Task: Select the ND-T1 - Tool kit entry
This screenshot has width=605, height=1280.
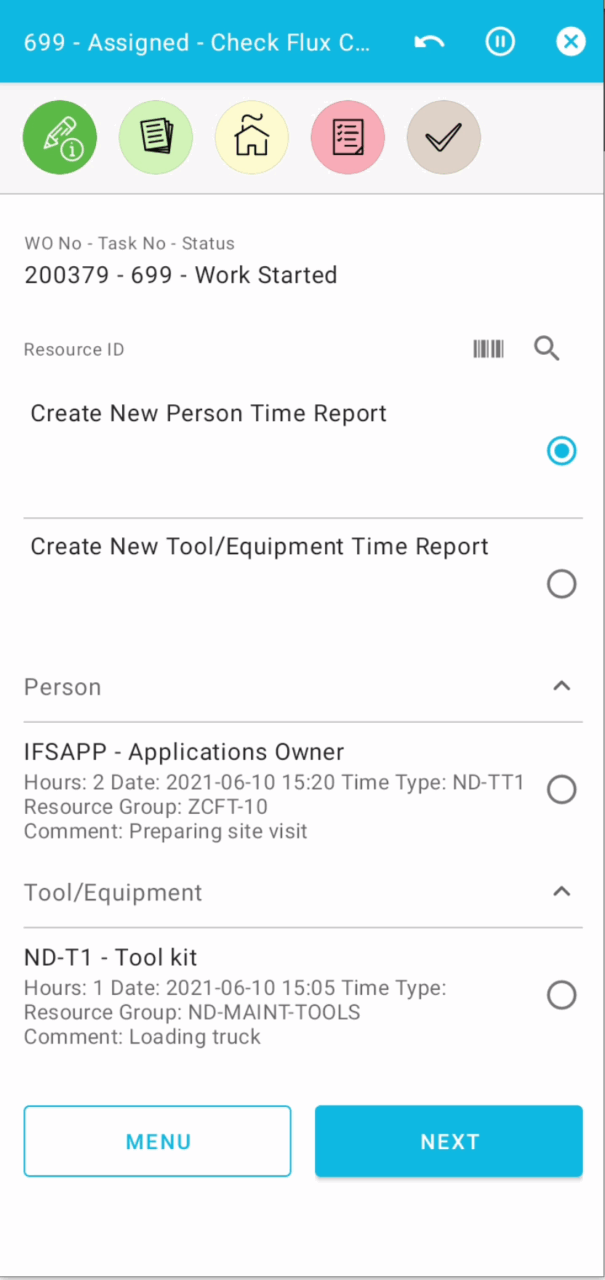Action: (562, 995)
